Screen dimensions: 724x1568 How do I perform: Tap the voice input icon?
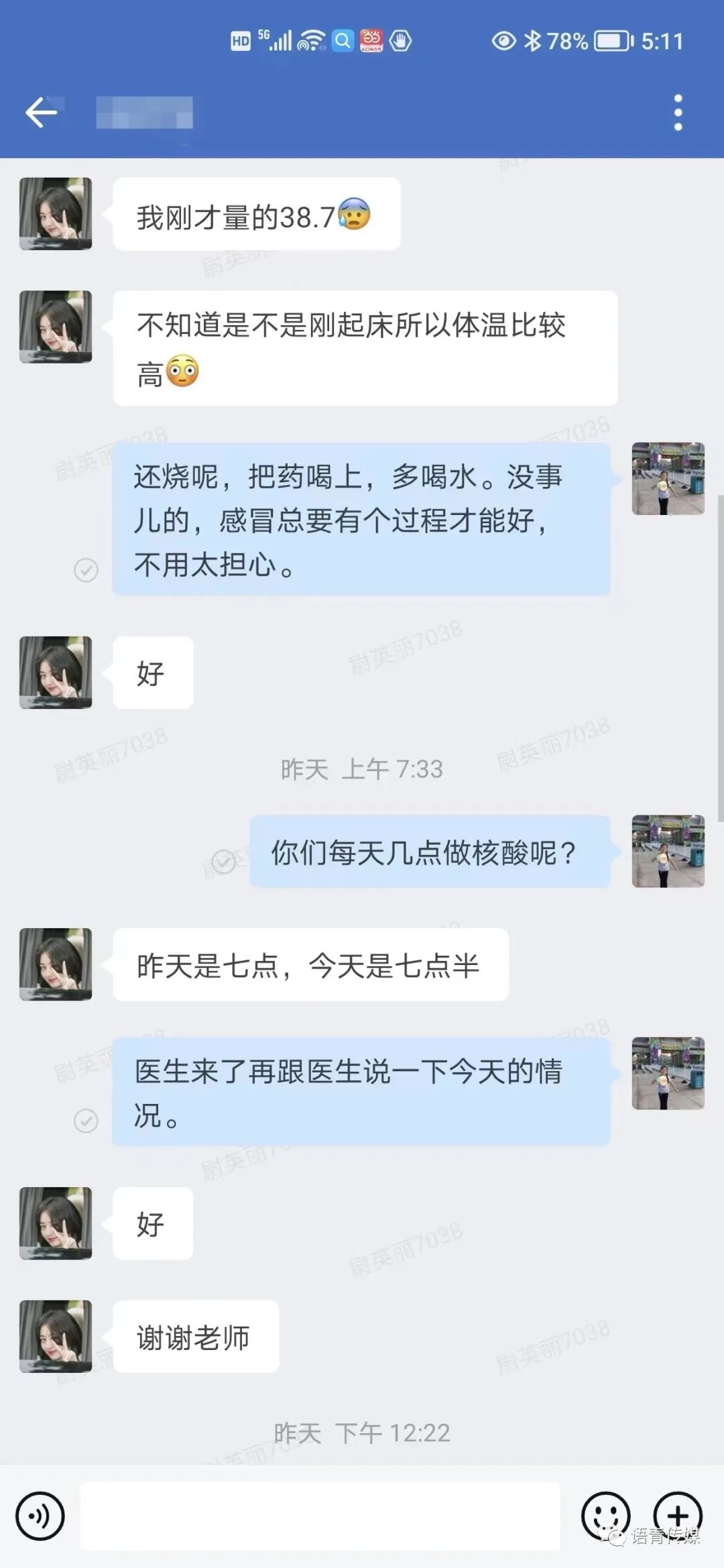pos(40,1516)
